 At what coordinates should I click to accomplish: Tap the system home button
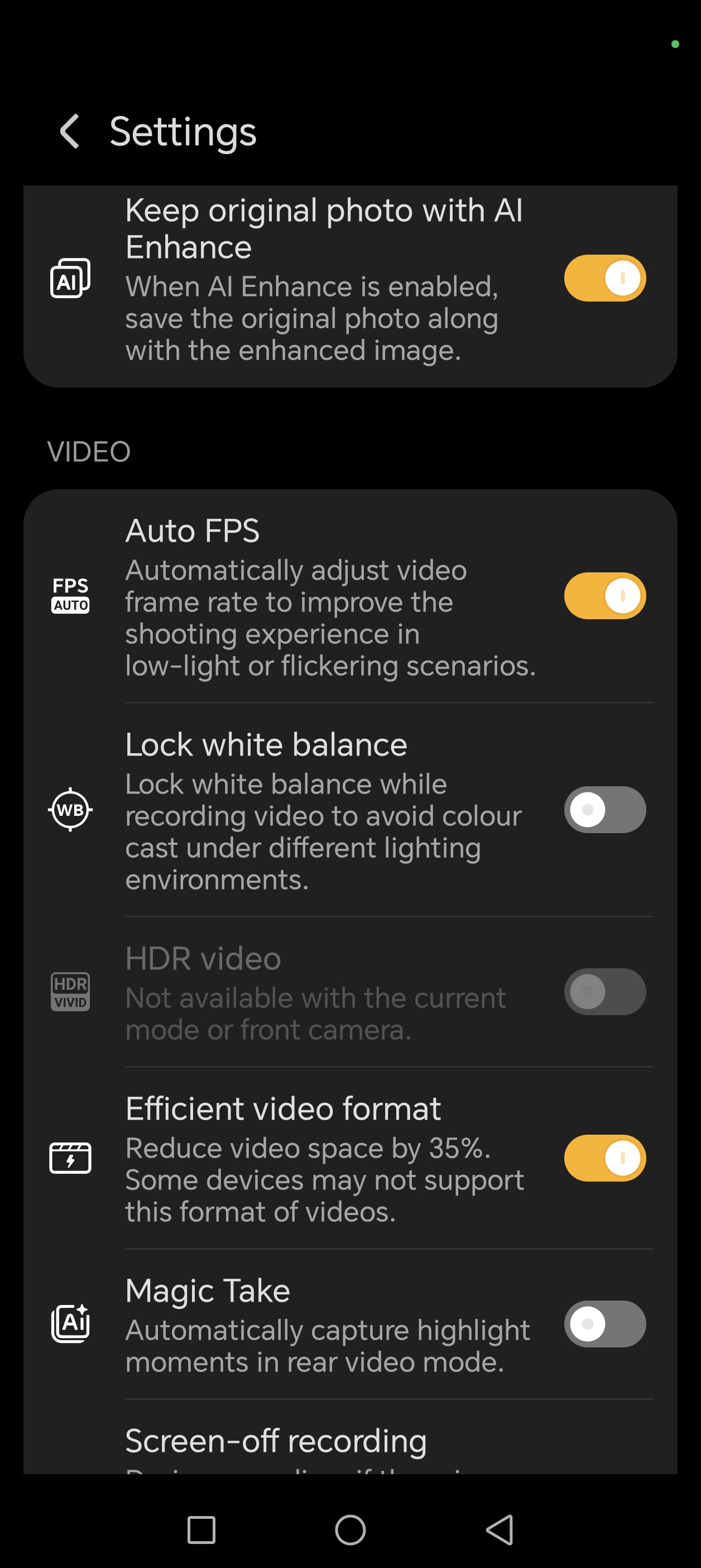(350, 1530)
